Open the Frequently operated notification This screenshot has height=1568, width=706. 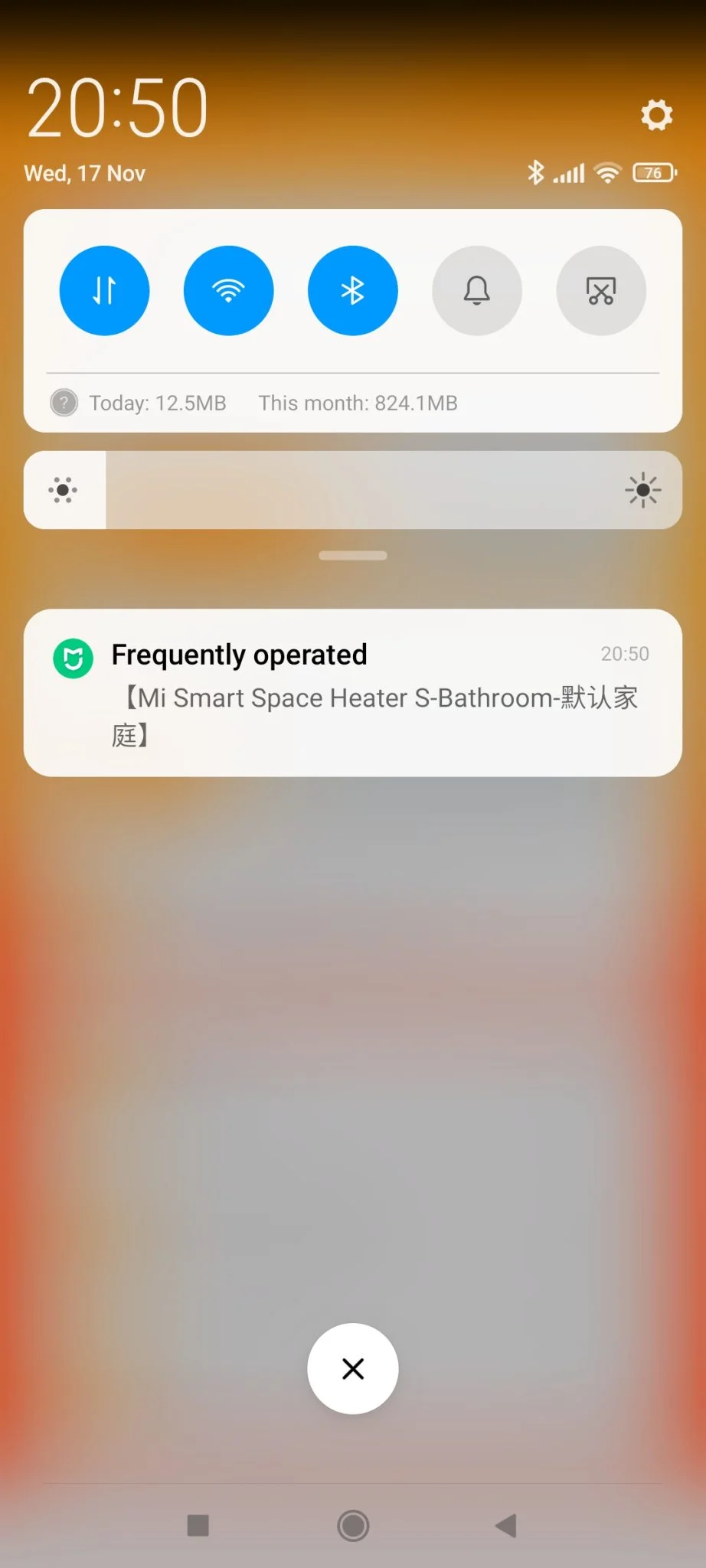click(x=352, y=692)
